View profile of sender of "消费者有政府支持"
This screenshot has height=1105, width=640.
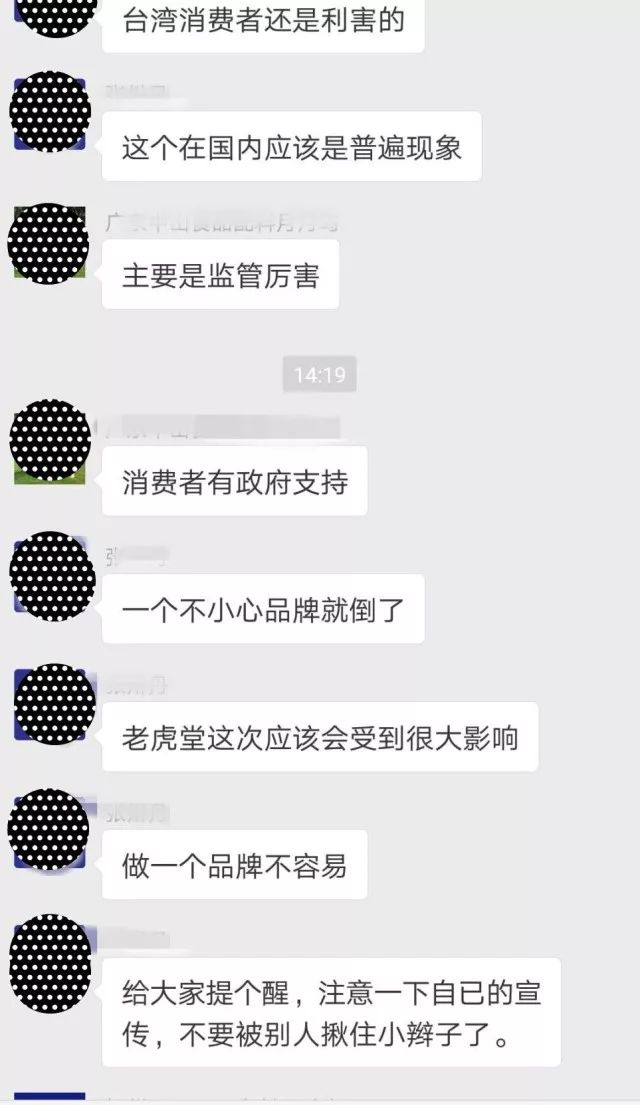pos(50,442)
